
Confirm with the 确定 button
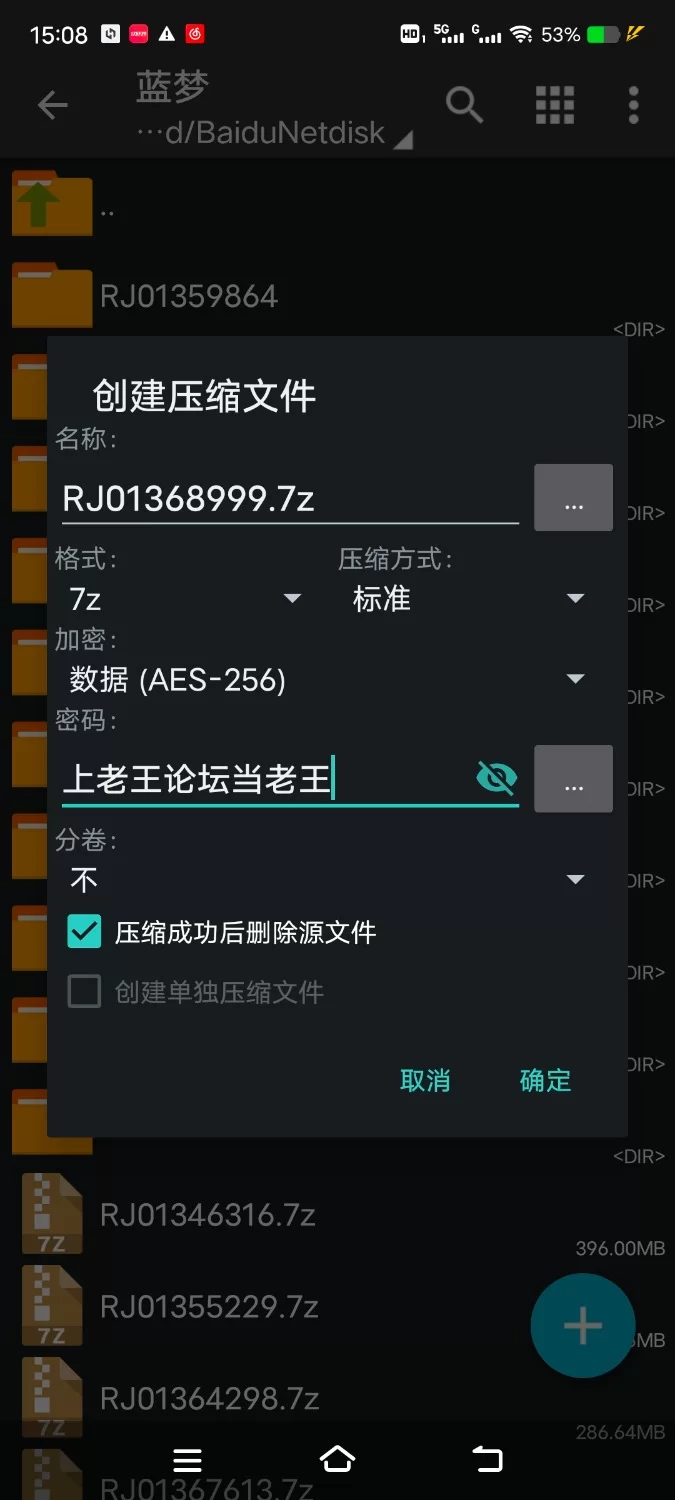click(x=545, y=1080)
